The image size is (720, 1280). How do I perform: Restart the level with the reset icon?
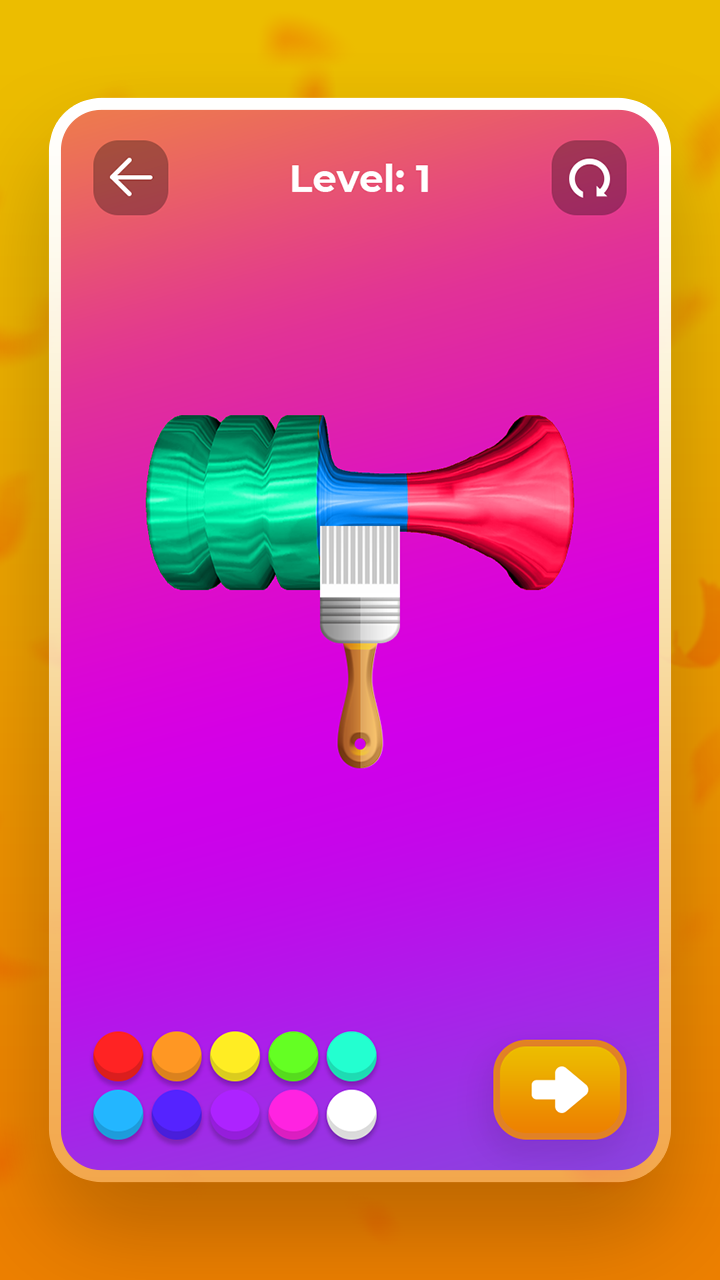click(x=589, y=178)
